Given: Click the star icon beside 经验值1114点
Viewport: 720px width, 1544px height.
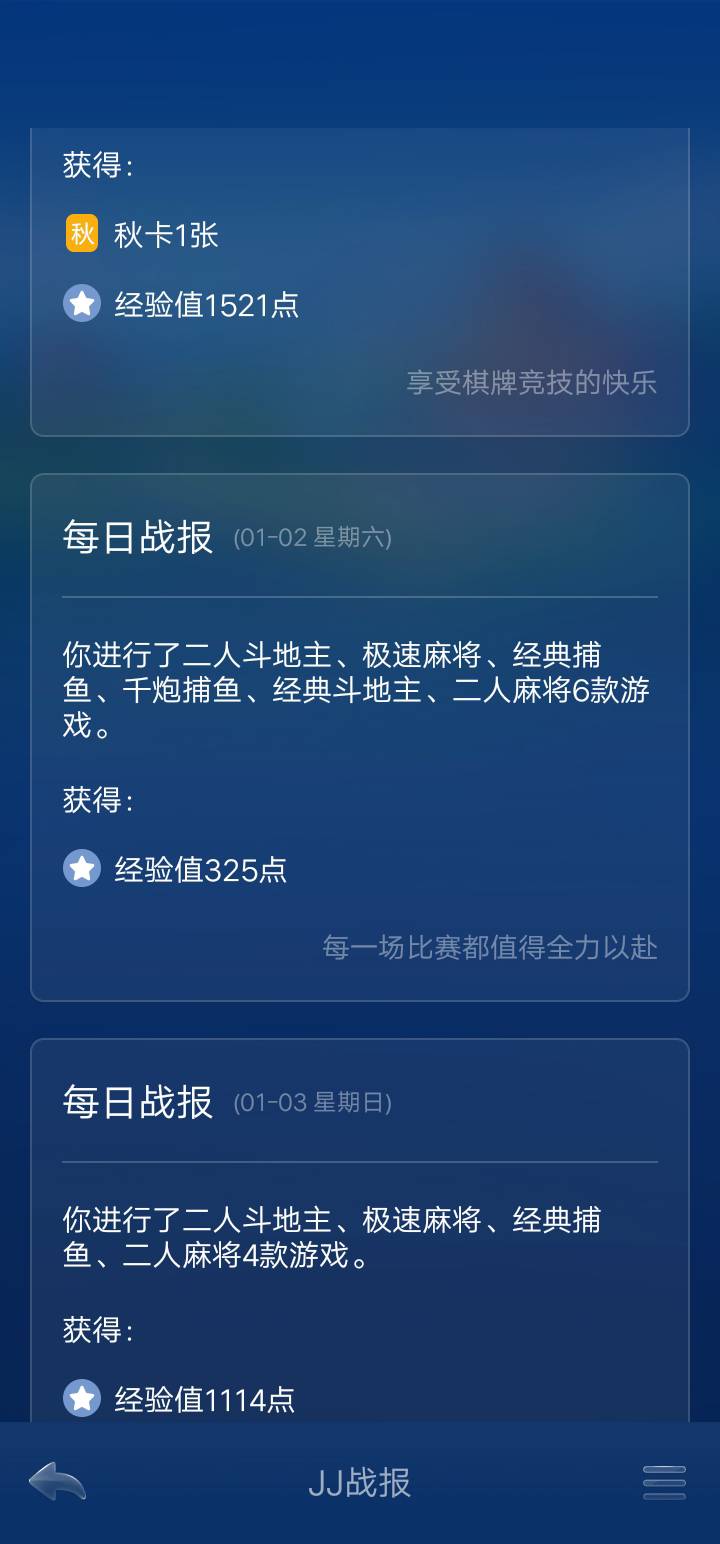Looking at the screenshot, I should click(82, 1398).
